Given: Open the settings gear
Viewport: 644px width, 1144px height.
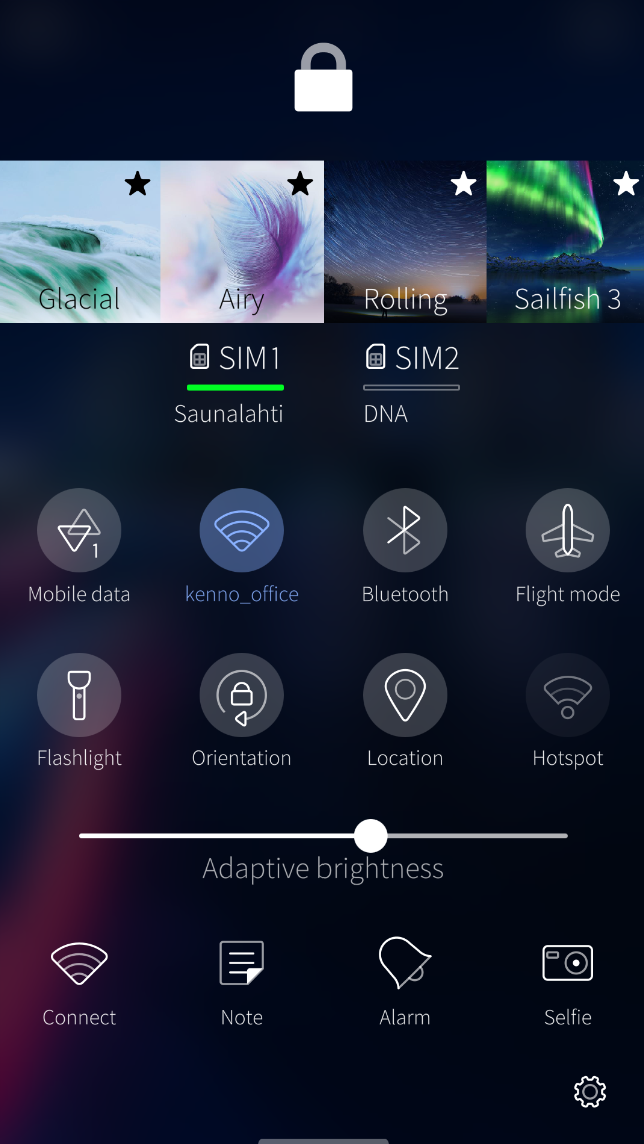Looking at the screenshot, I should click(x=590, y=1091).
